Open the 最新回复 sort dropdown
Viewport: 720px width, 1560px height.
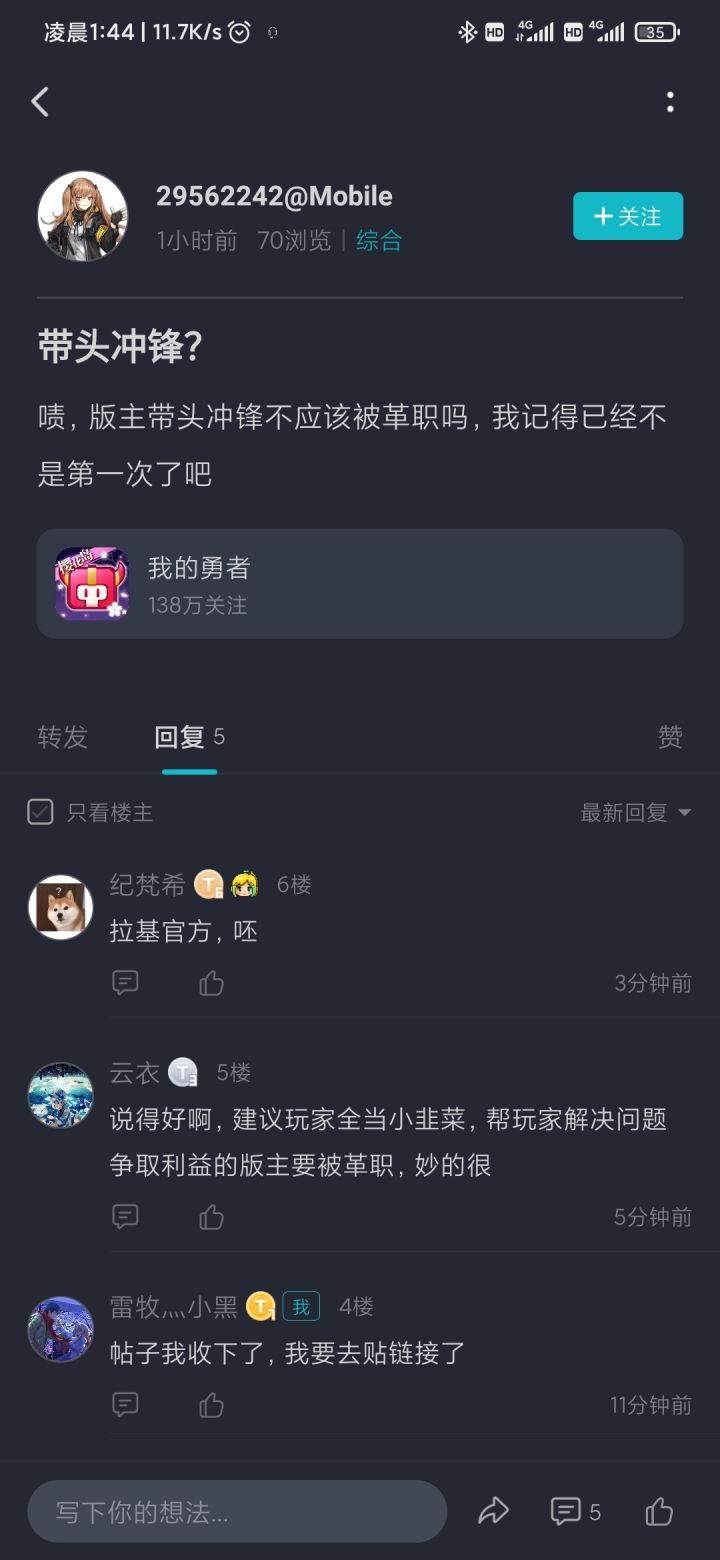click(x=634, y=812)
